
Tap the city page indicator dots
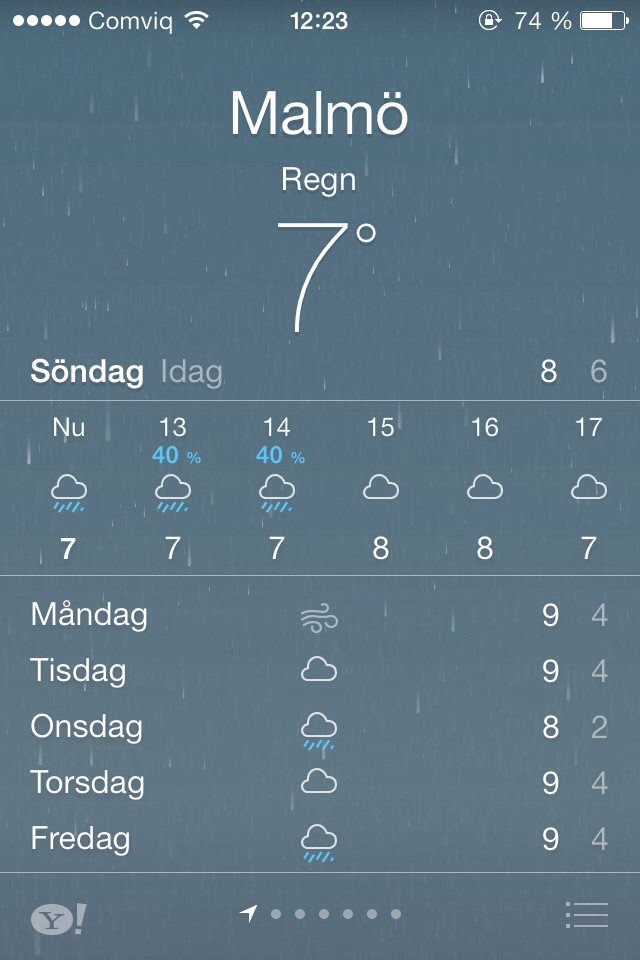click(x=322, y=913)
